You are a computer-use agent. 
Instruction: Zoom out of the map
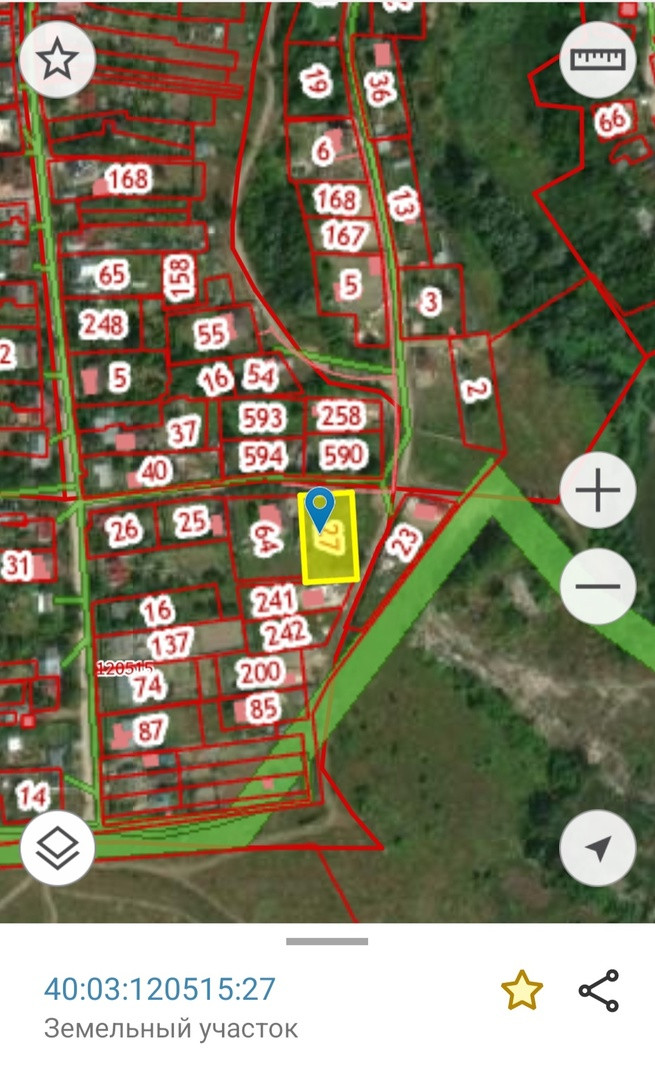598,587
